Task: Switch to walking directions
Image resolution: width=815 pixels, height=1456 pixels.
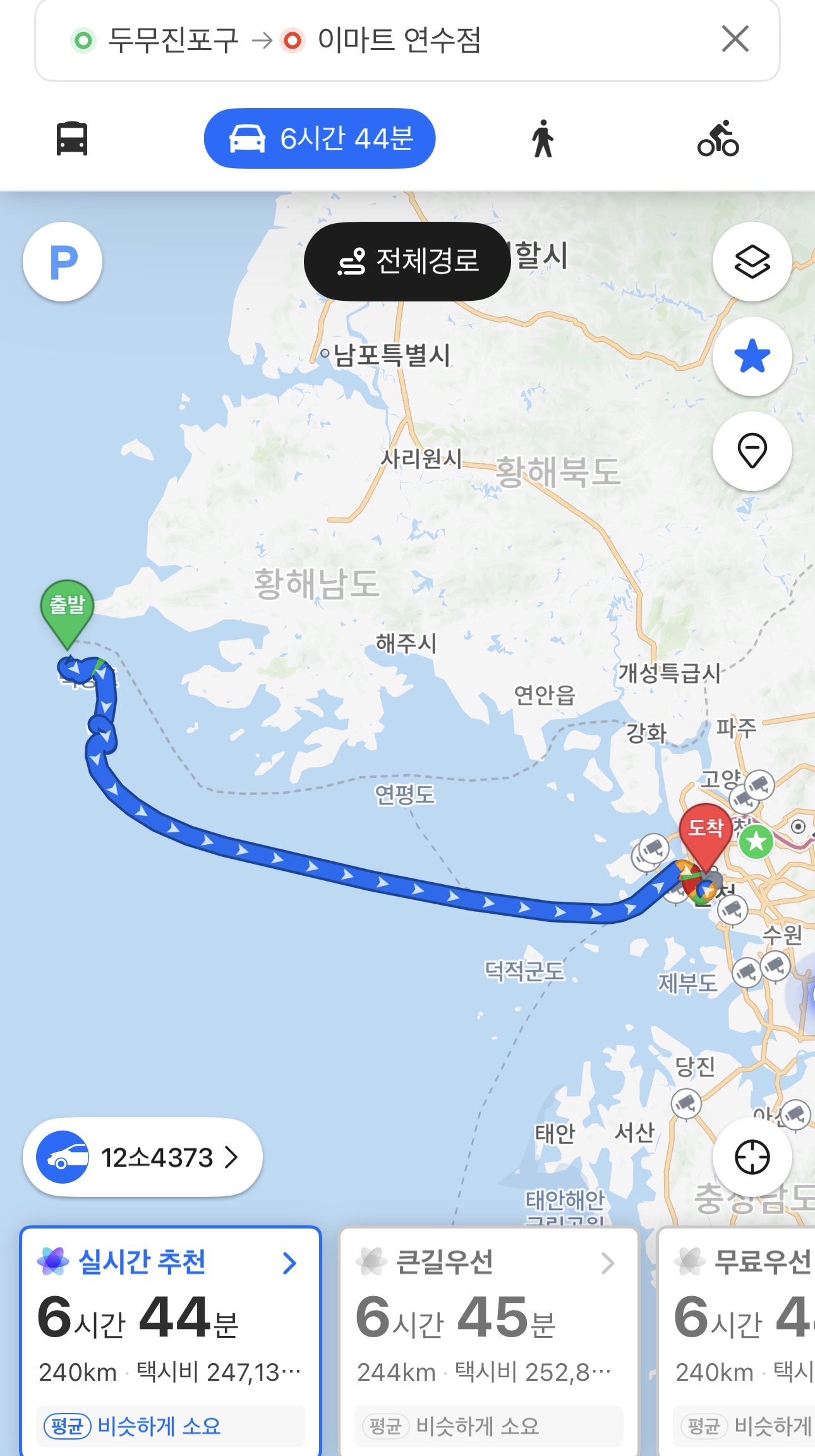Action: pyautogui.click(x=542, y=138)
